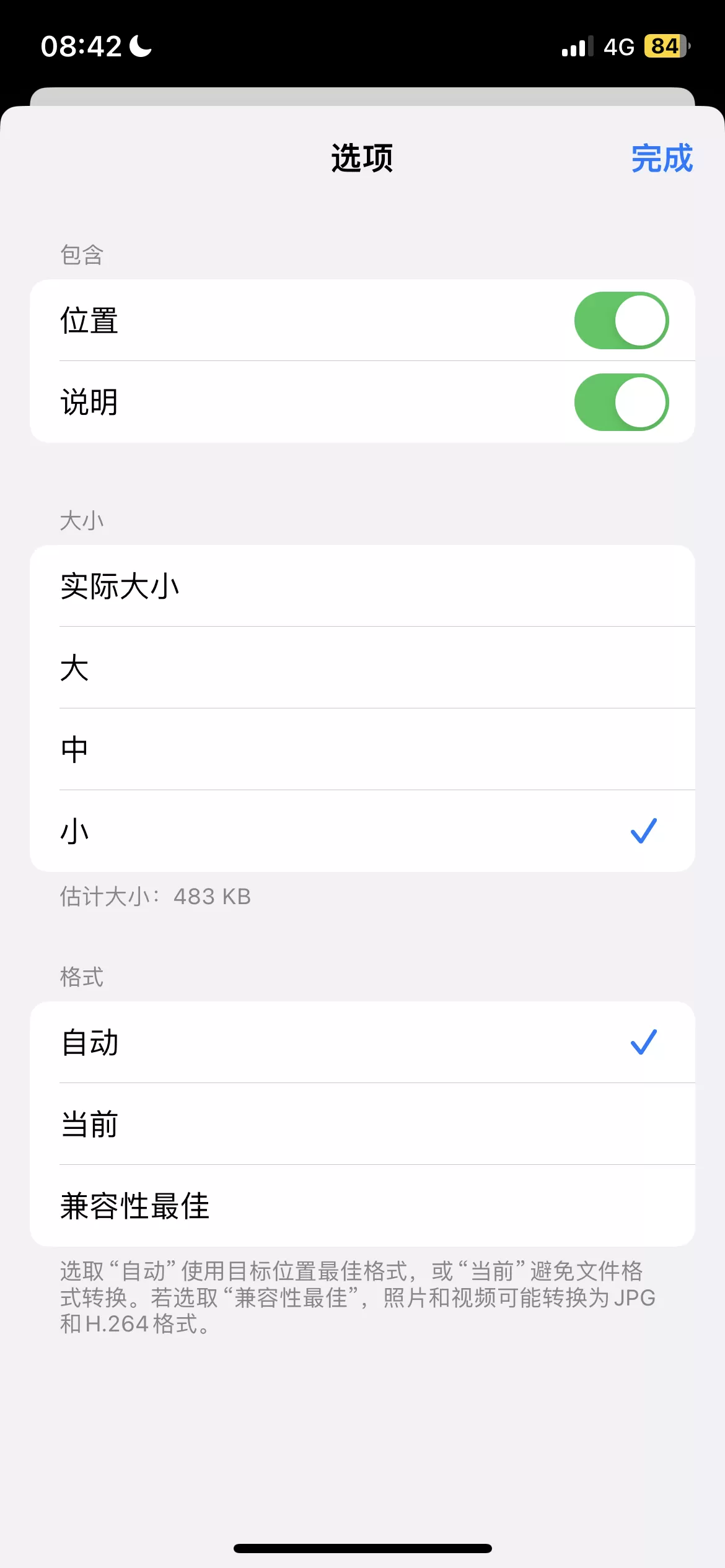Select 实际大小 size option
725x1568 pixels.
point(362,586)
